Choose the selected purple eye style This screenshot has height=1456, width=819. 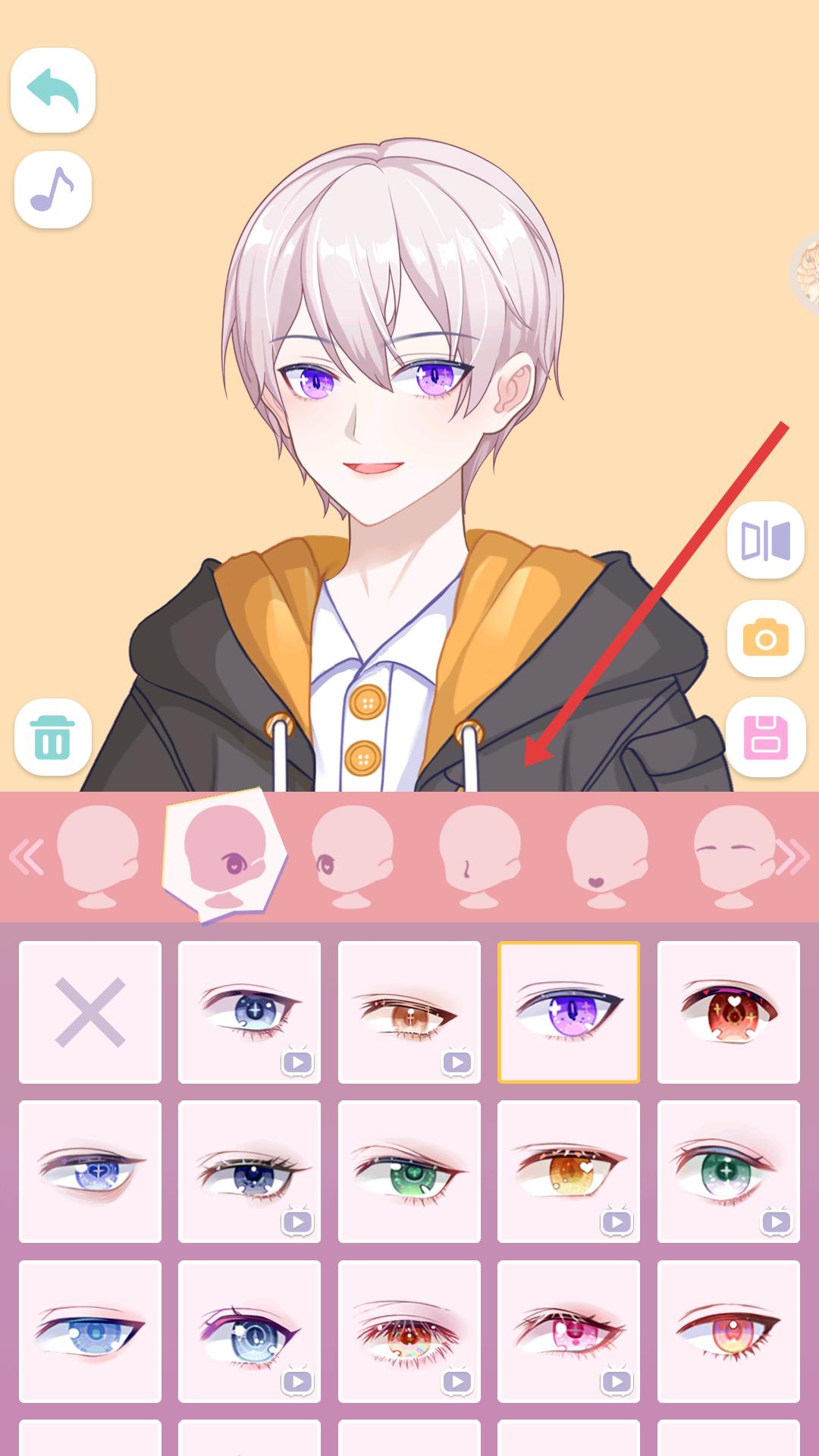coord(569,1012)
